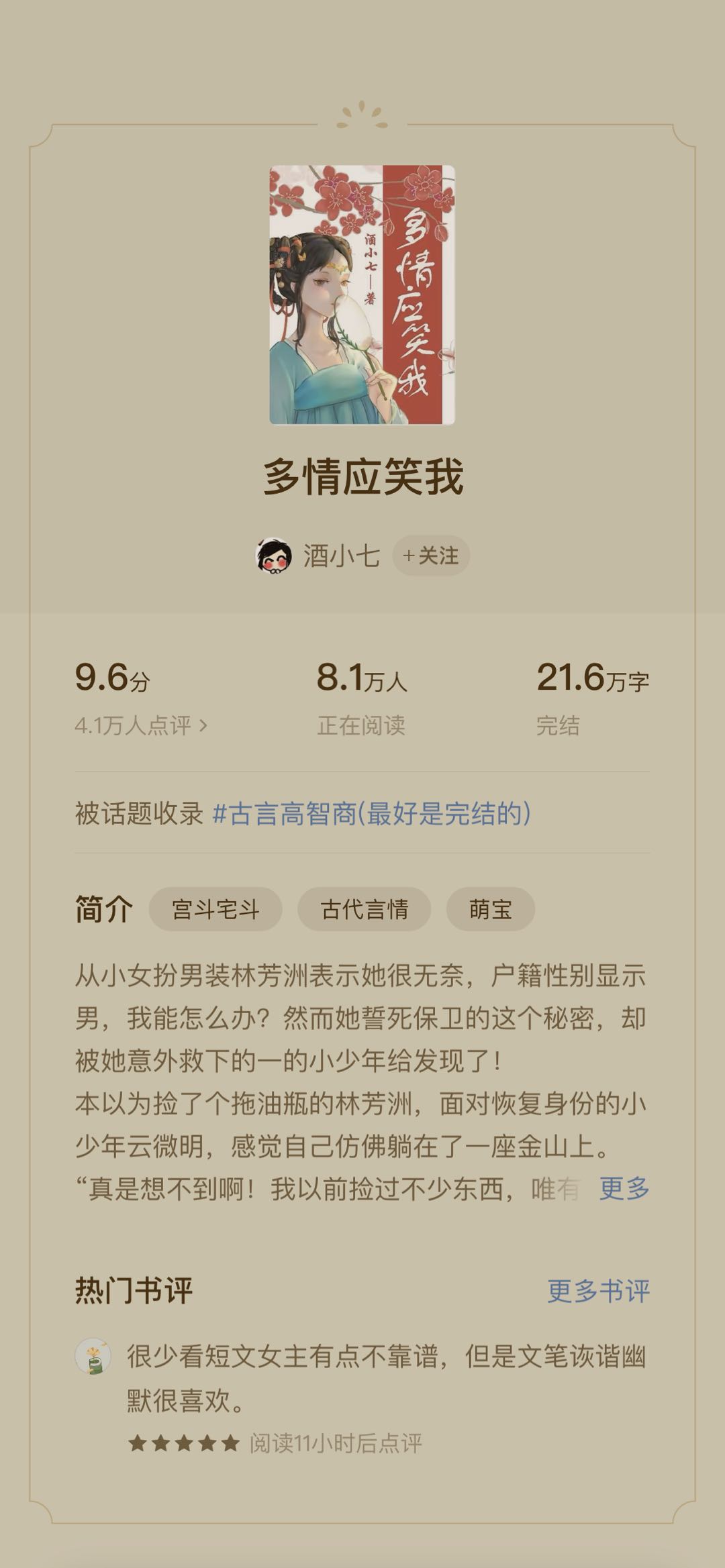Follow the author 酒小七
This screenshot has width=725, height=1568.
pos(430,556)
